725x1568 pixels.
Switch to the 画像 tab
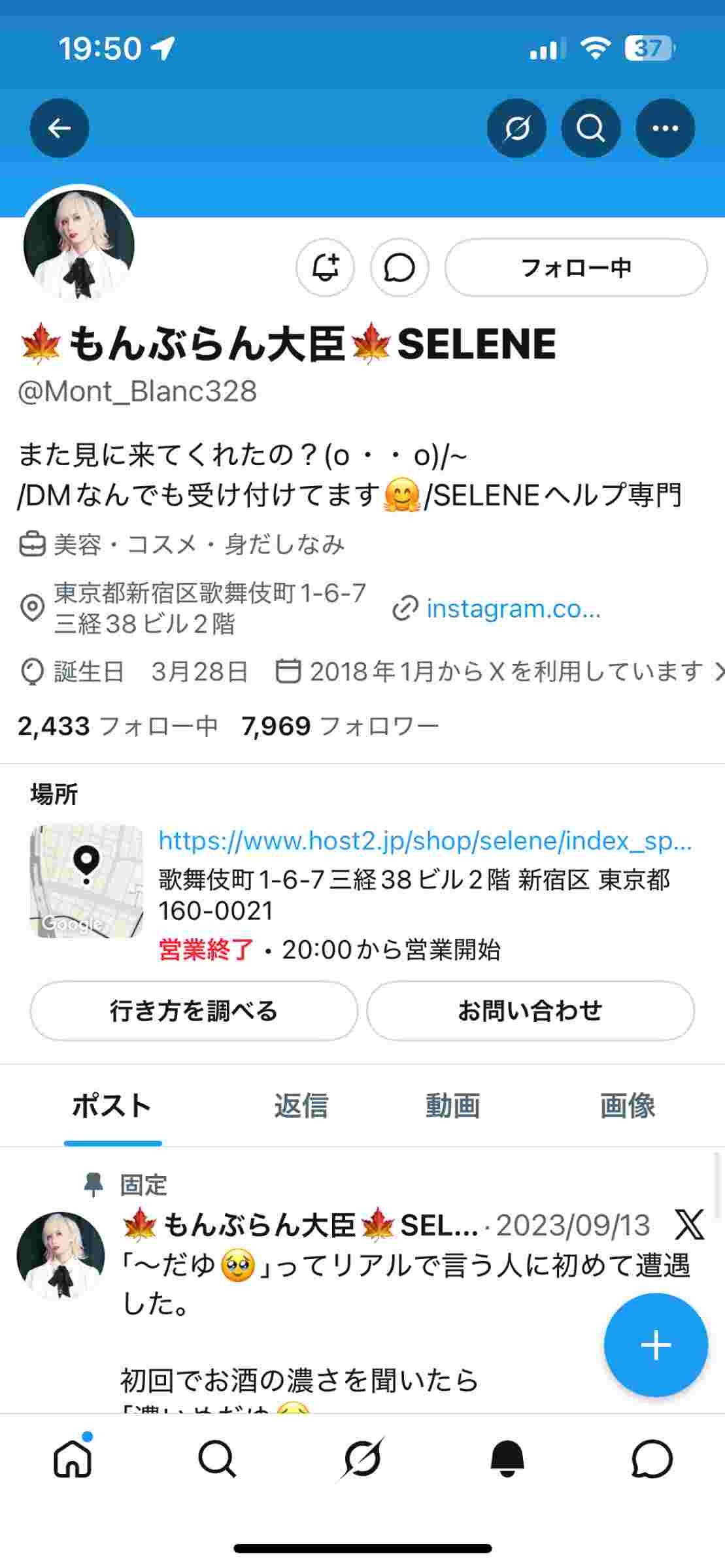pos(627,1106)
